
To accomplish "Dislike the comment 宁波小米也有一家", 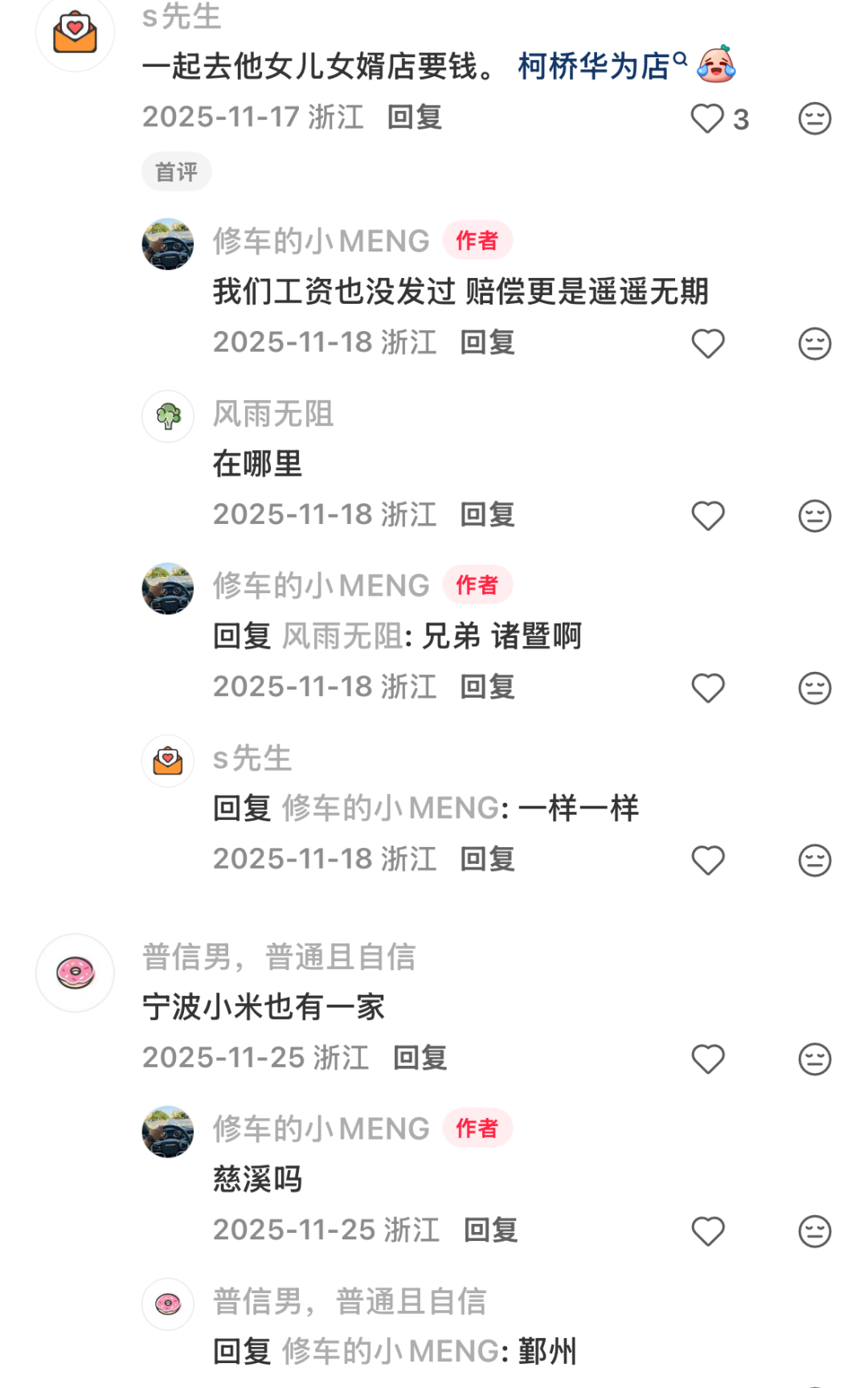I will tap(814, 1058).
